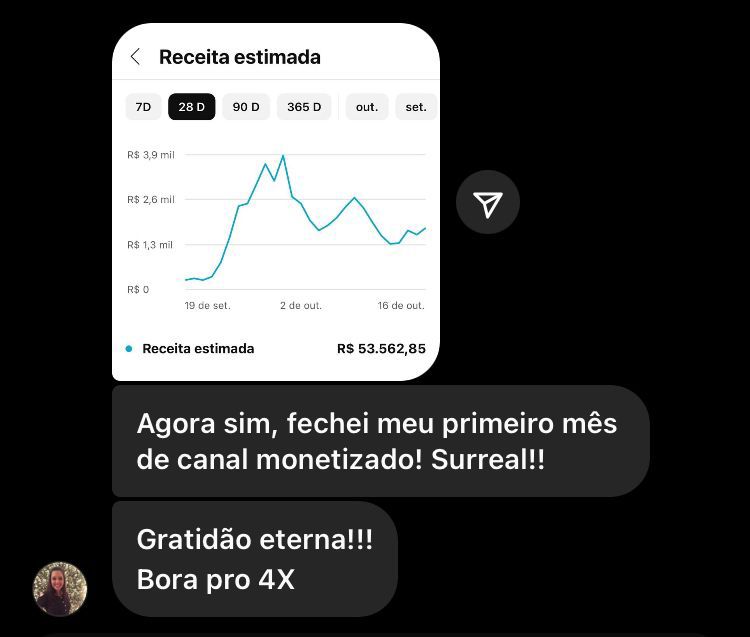Forward the shared revenue image

[x=487, y=203]
